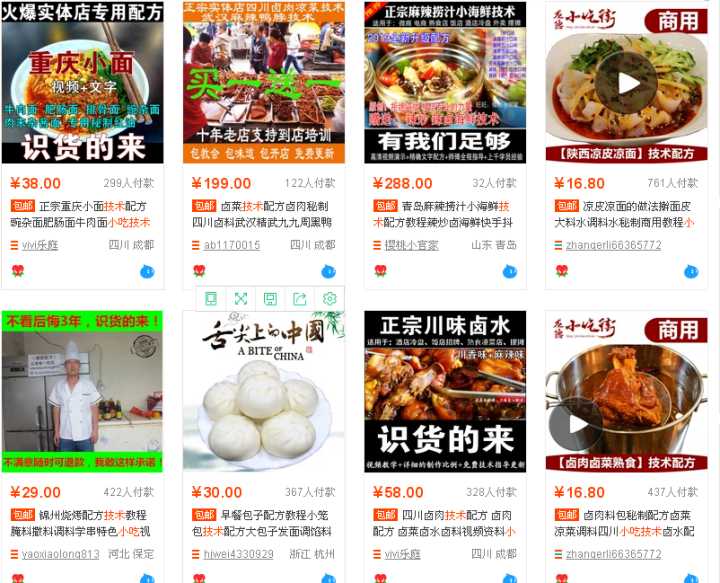Chat with the seller ab1170015 via the blue icon
Viewport: 720px width, 583px height.
click(328, 271)
